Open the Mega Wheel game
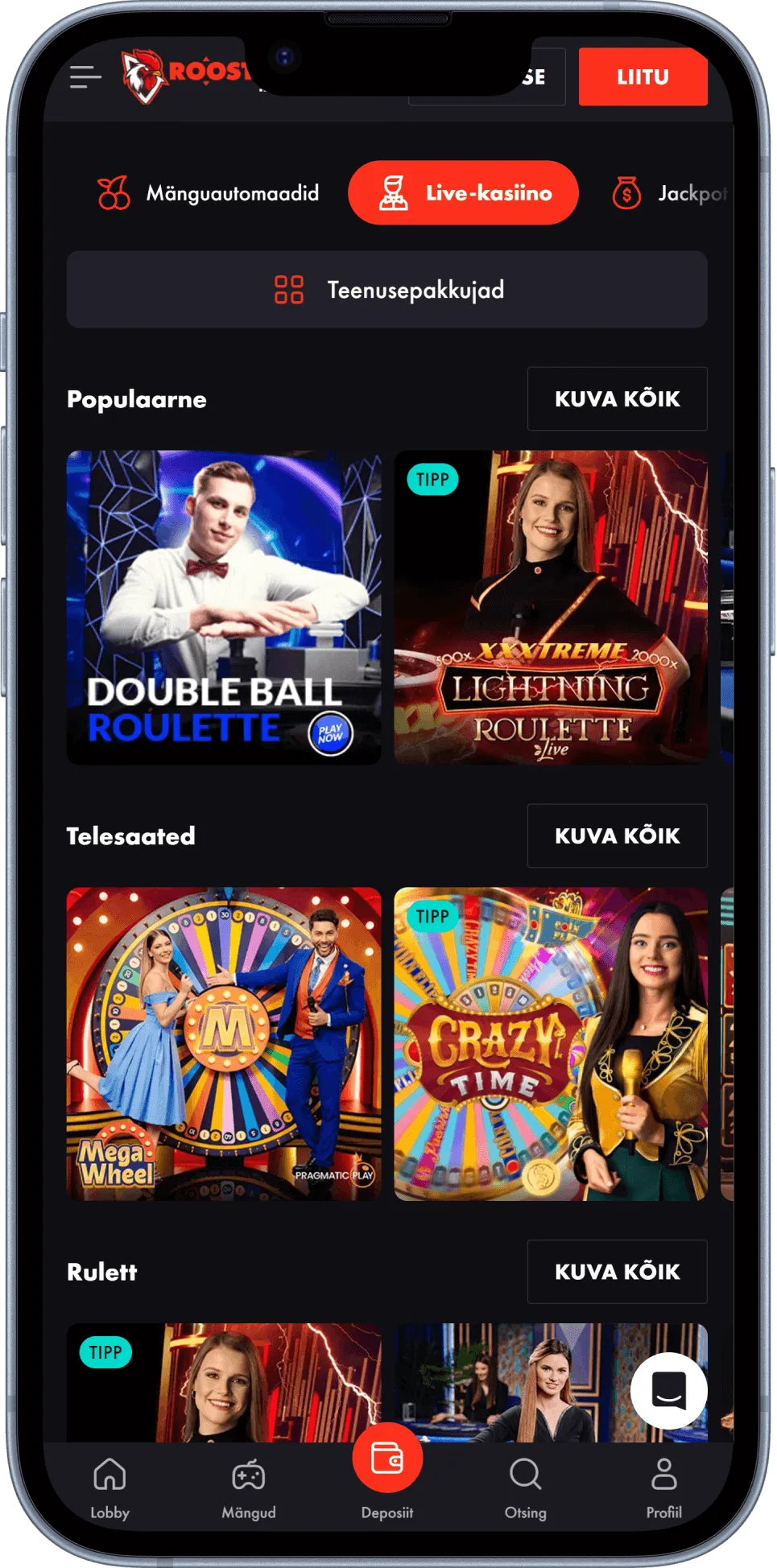This screenshot has width=777, height=1568. point(224,1044)
